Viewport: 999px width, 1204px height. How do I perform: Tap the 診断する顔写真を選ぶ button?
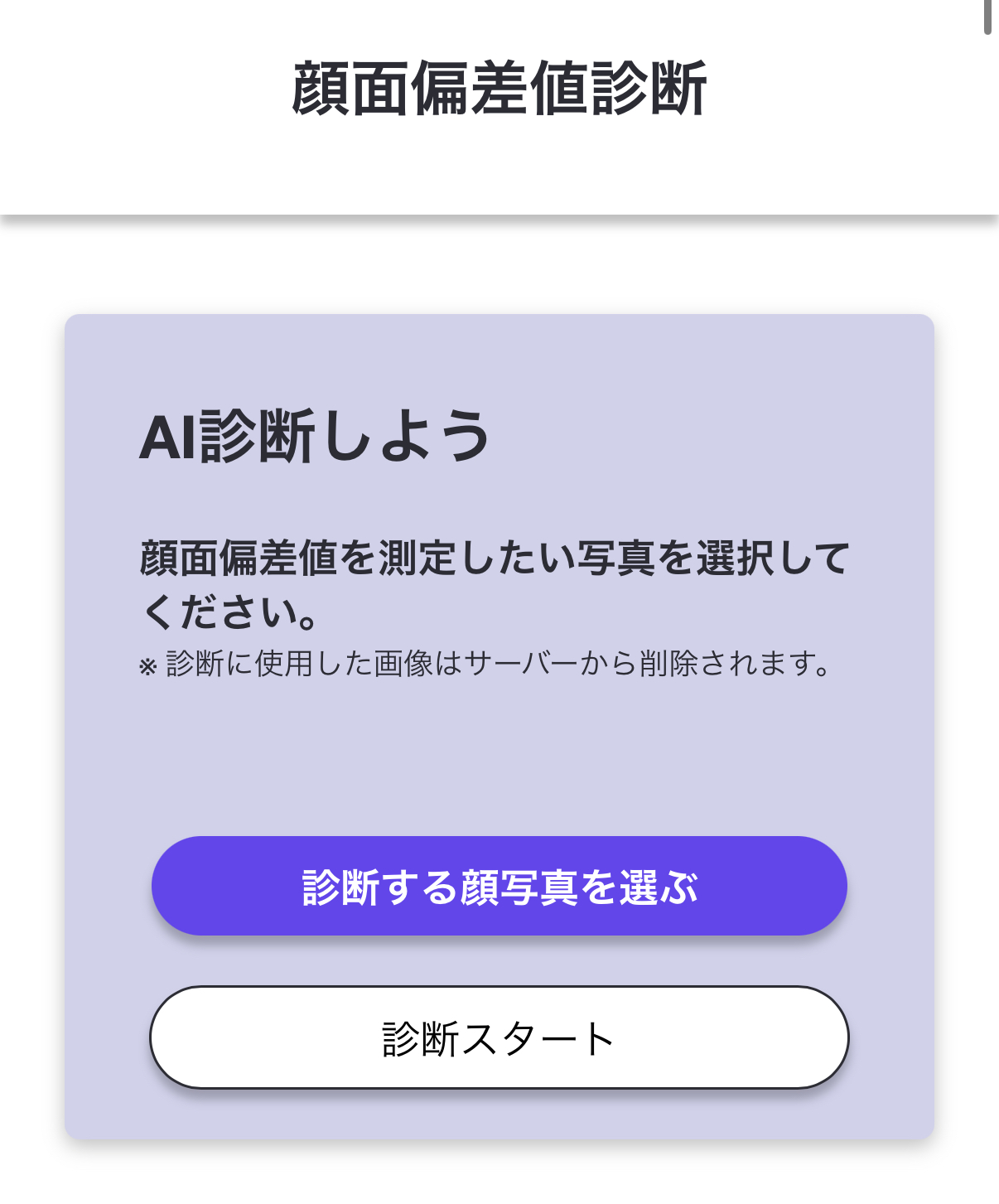coord(499,886)
